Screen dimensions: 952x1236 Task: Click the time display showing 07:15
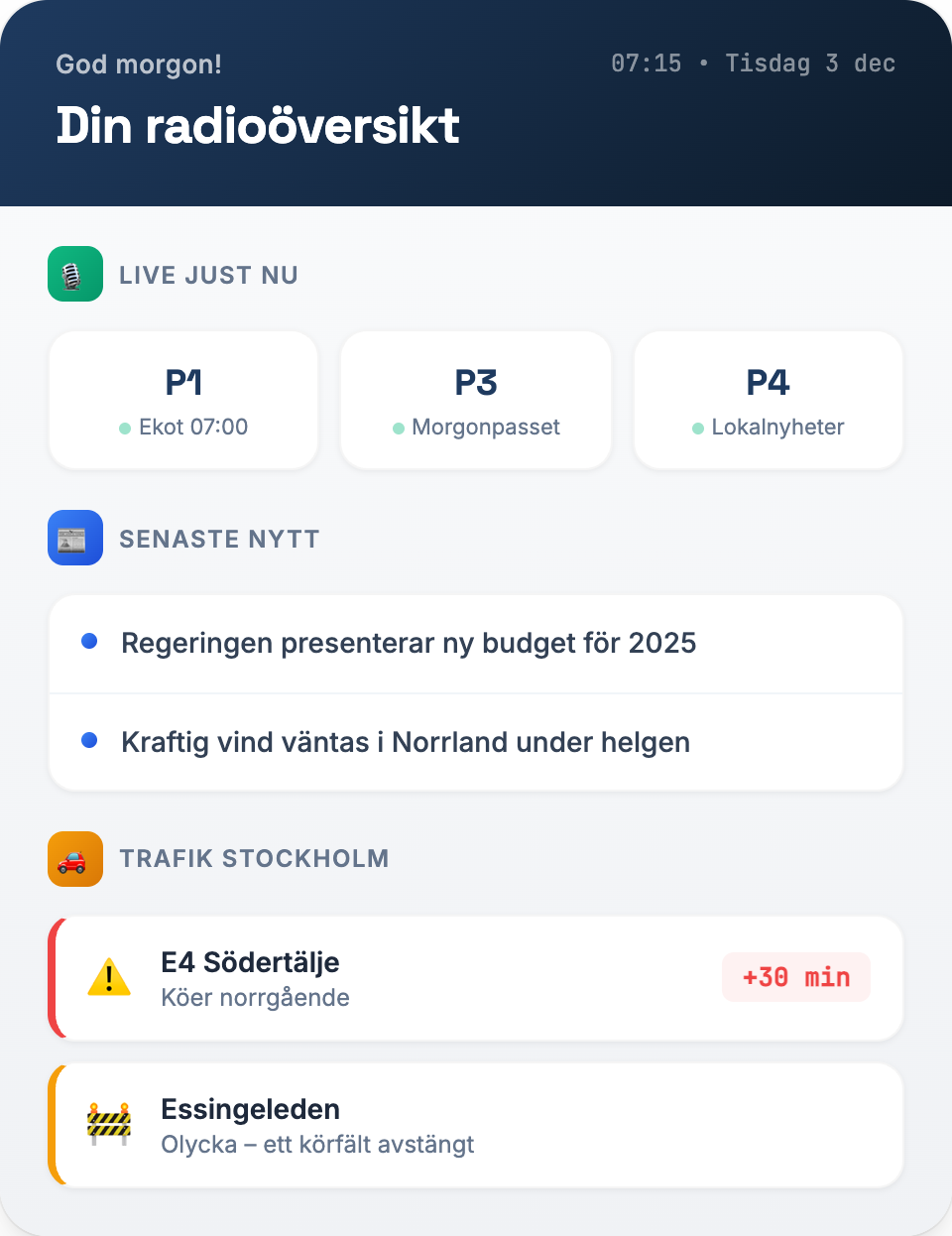646,63
